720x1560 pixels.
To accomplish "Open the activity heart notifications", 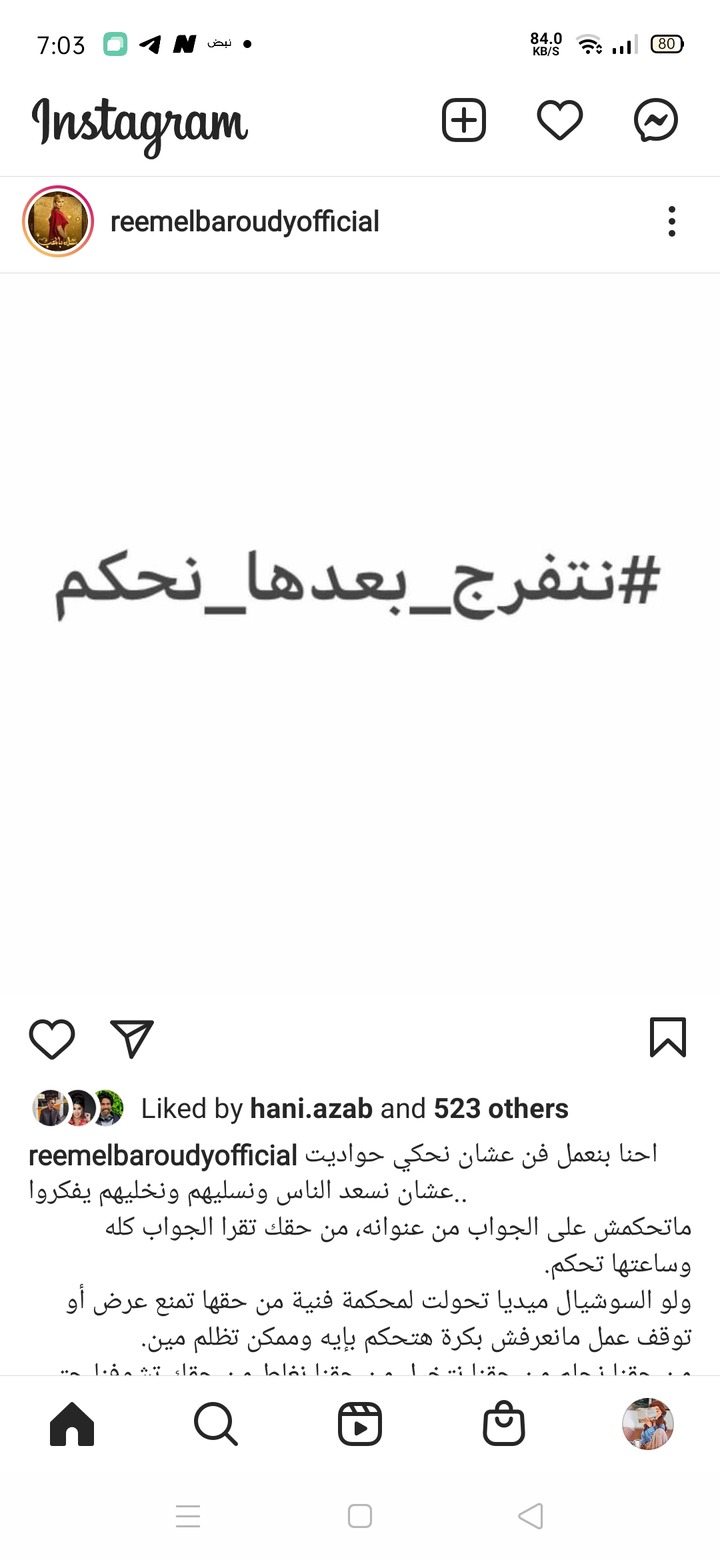I will tap(560, 121).
